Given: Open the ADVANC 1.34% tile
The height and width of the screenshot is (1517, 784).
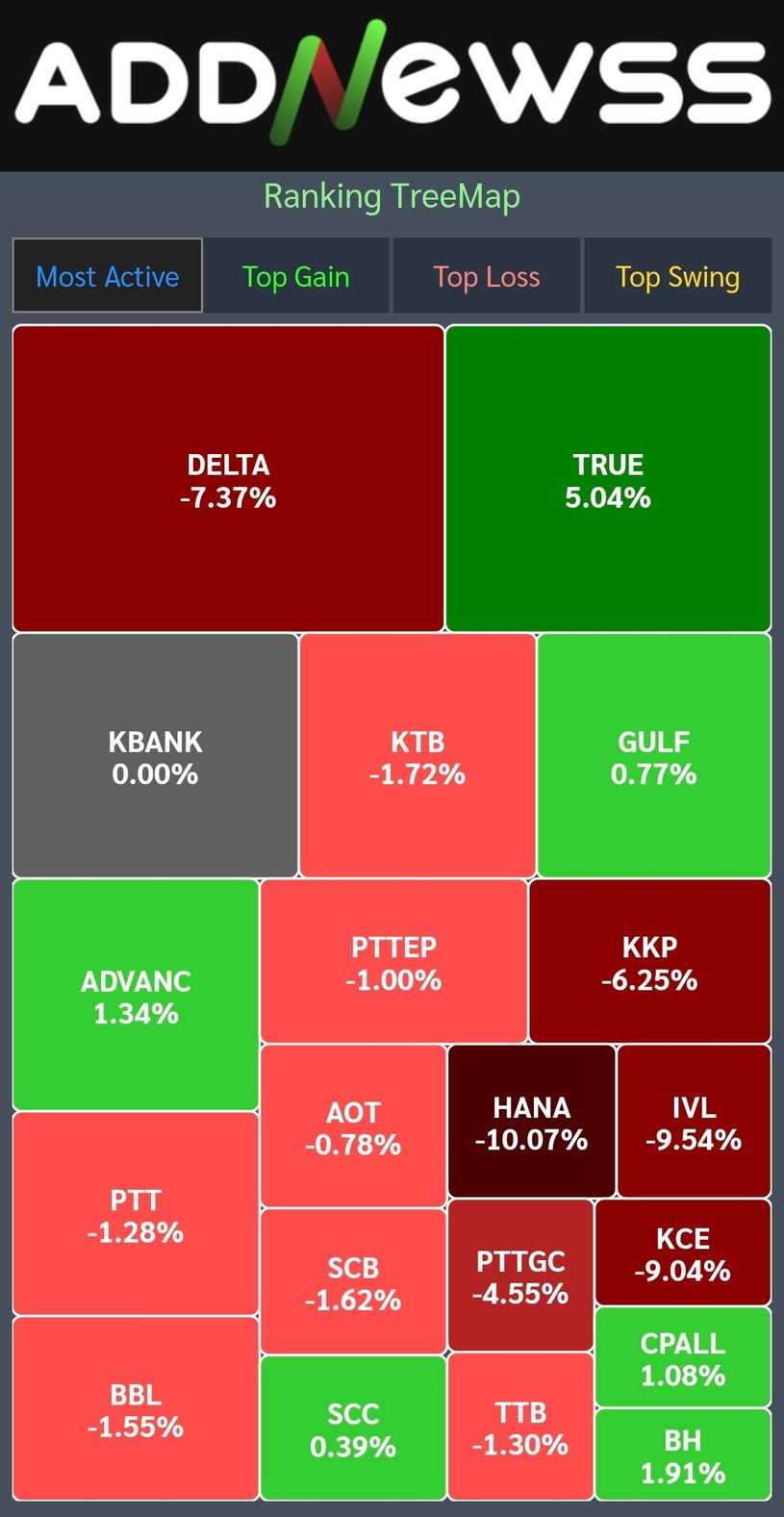Looking at the screenshot, I should pos(136,995).
